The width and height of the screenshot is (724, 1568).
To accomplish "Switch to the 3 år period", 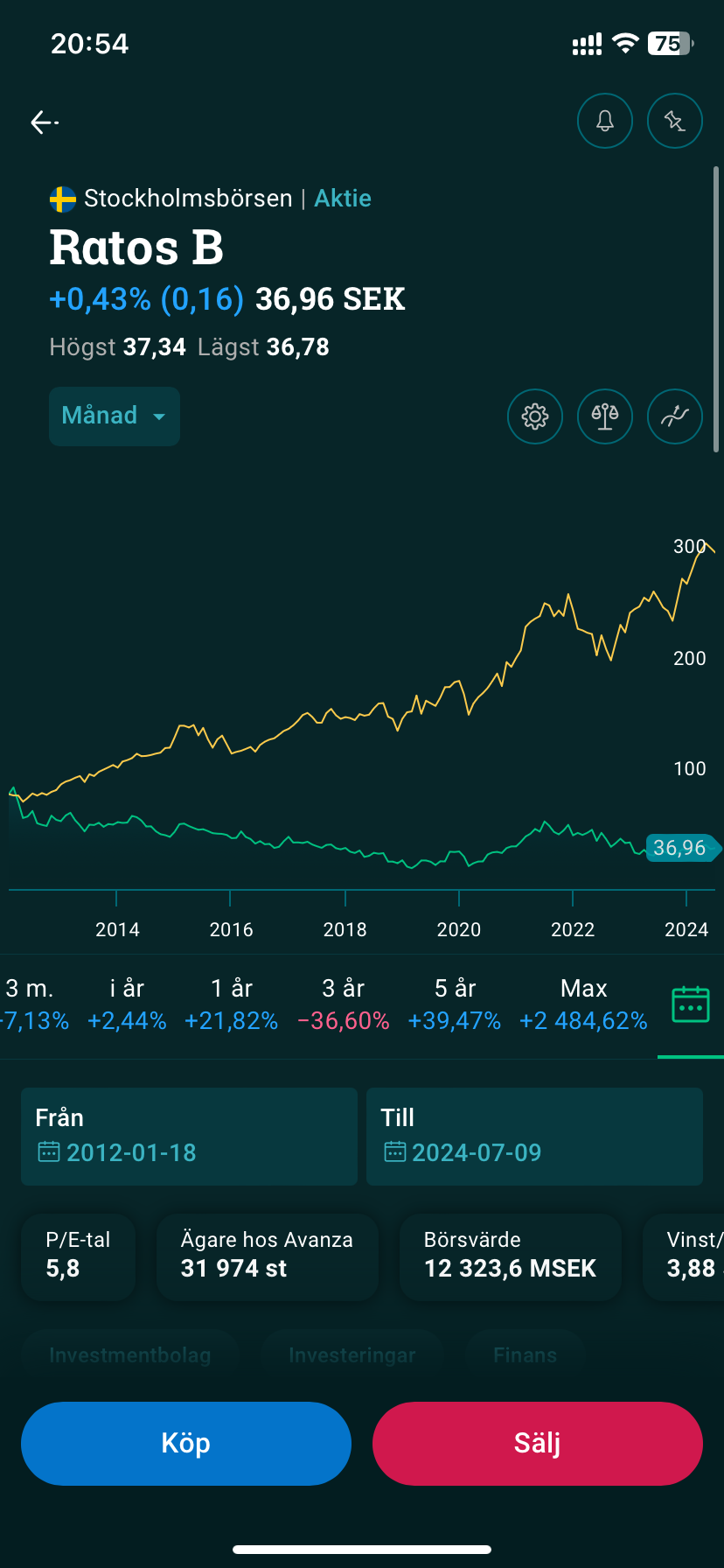I will coord(343,1004).
